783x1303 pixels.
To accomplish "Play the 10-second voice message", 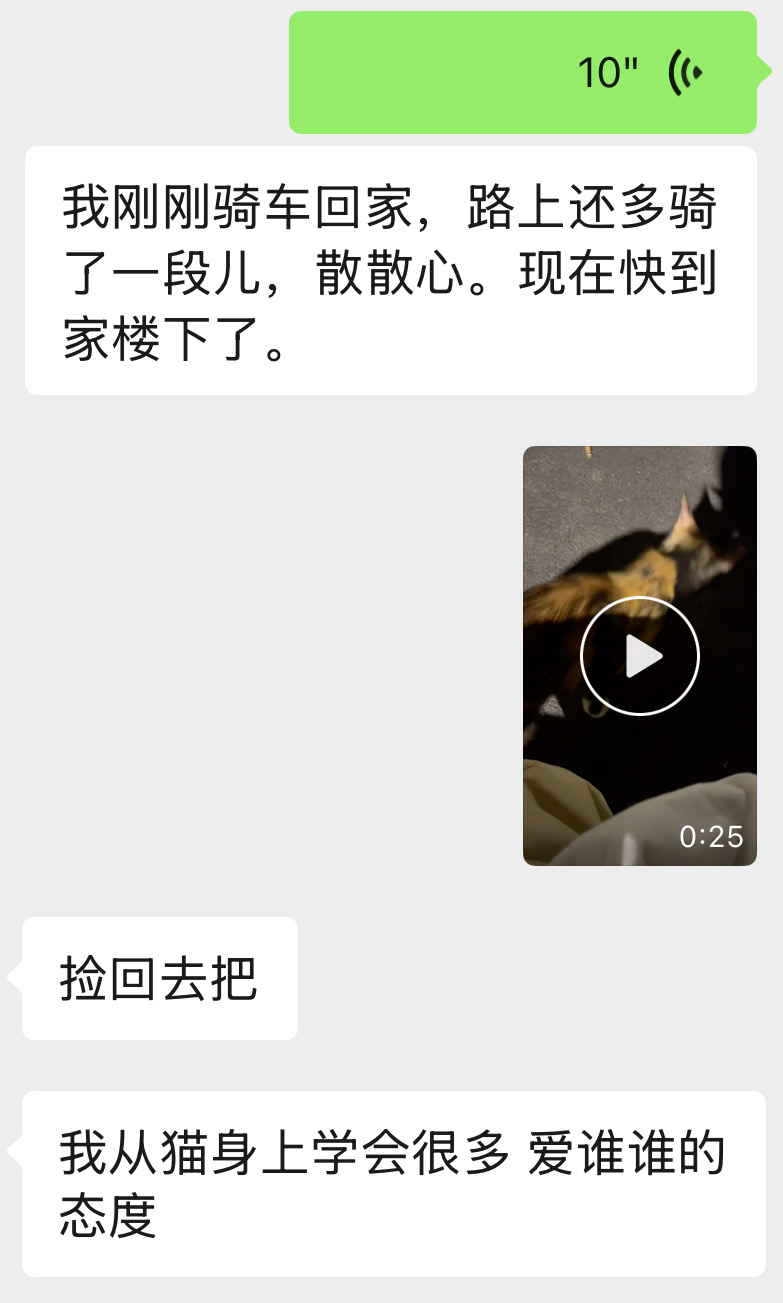I will pos(522,72).
